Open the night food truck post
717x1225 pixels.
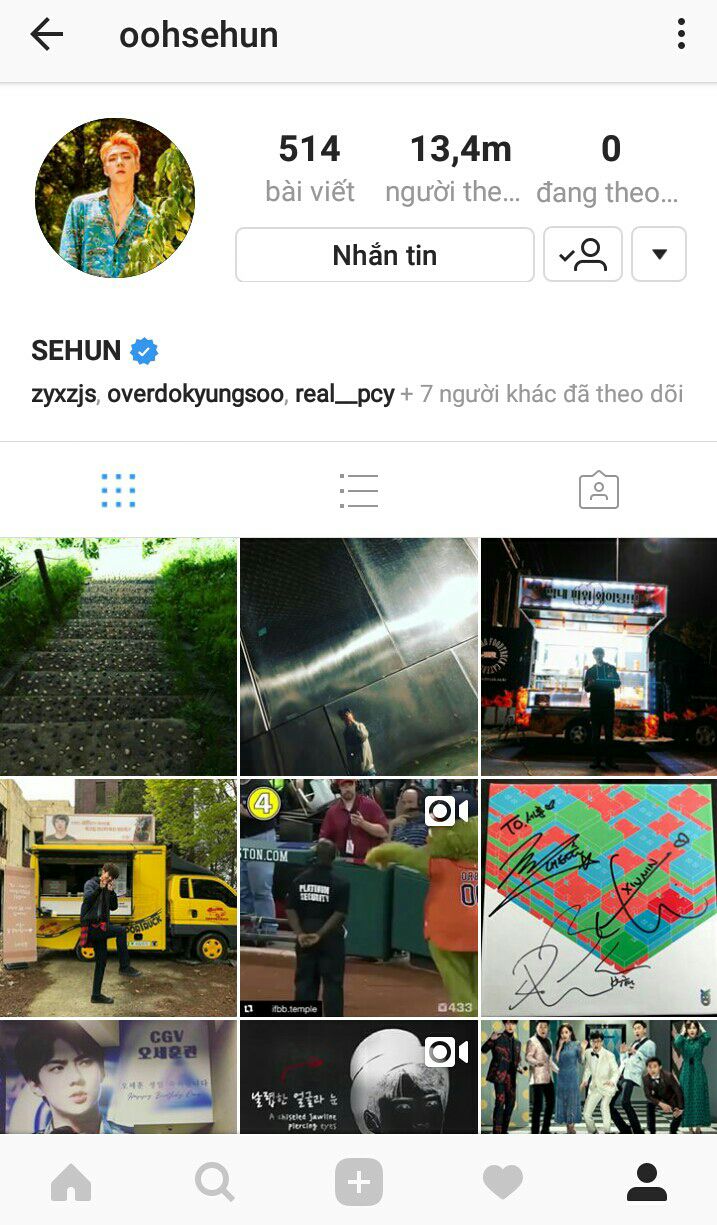pyautogui.click(x=599, y=656)
